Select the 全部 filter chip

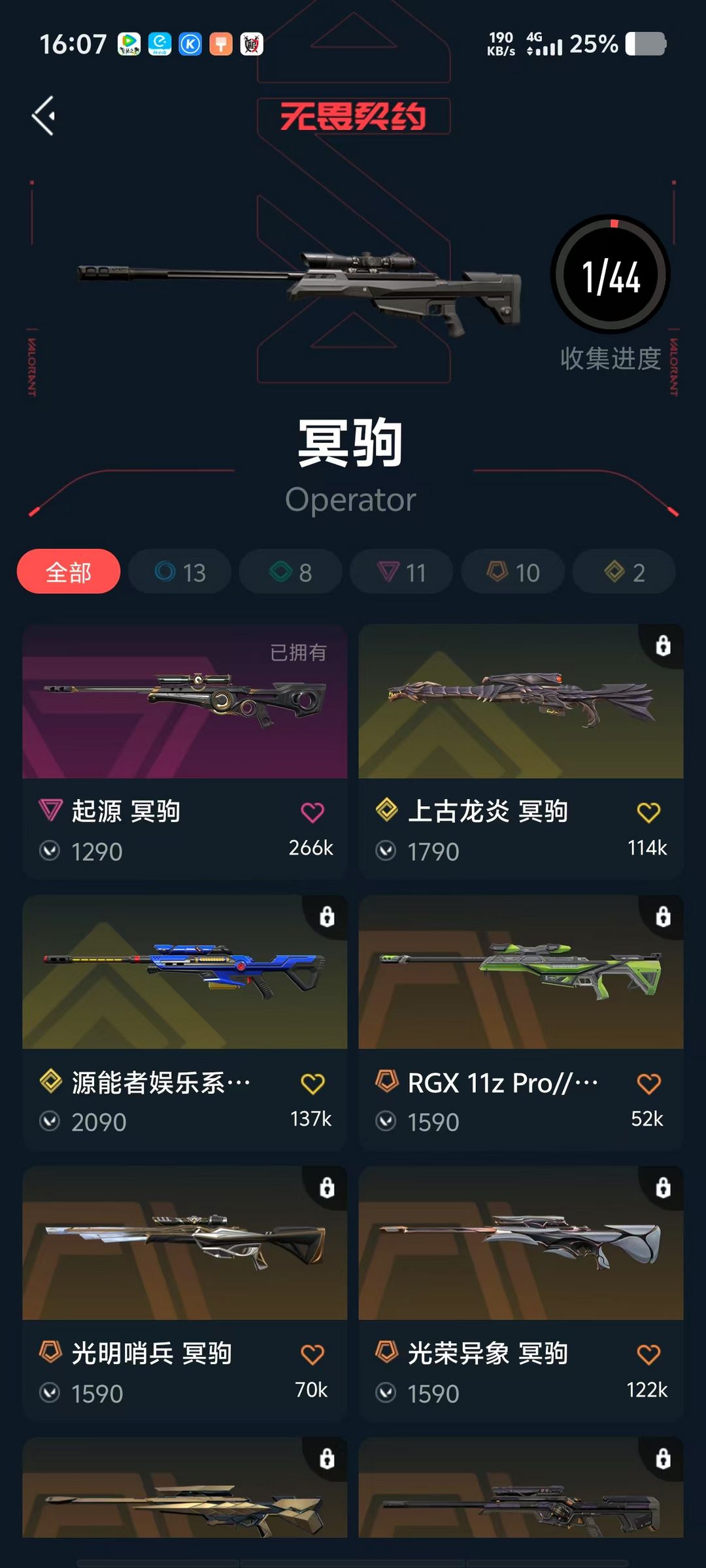coord(69,572)
